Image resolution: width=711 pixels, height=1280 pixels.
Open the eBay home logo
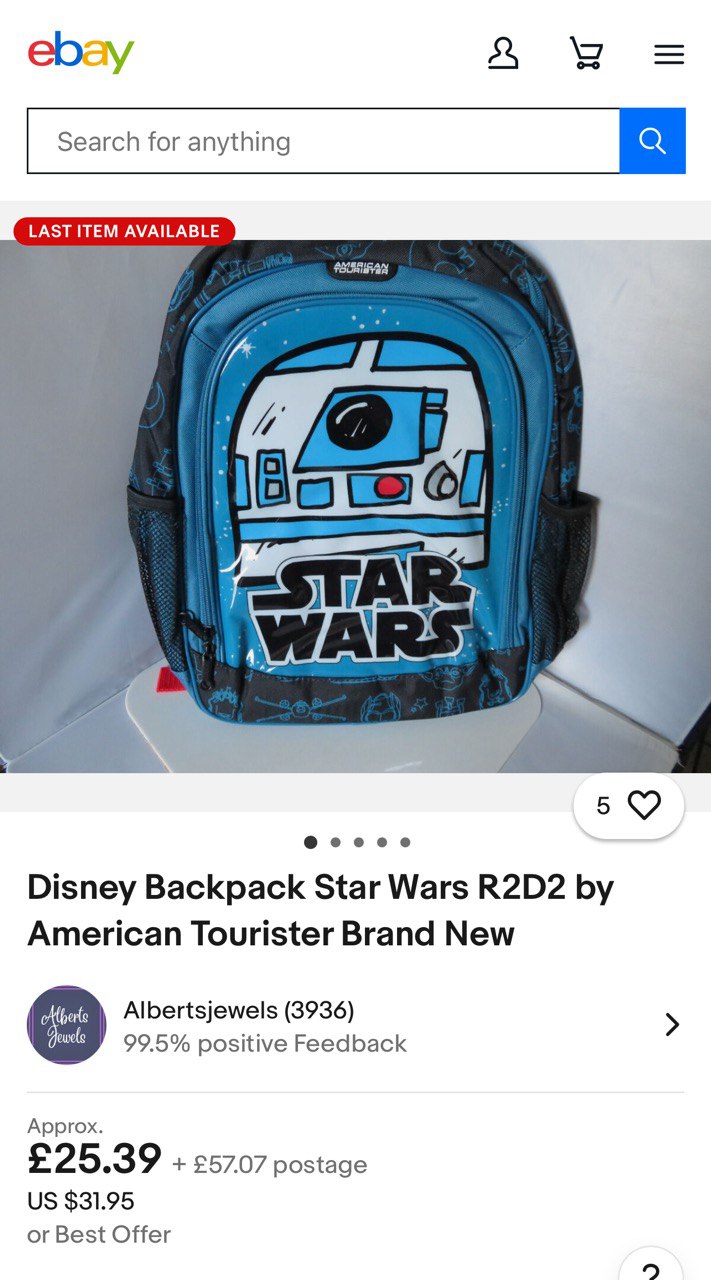80,53
